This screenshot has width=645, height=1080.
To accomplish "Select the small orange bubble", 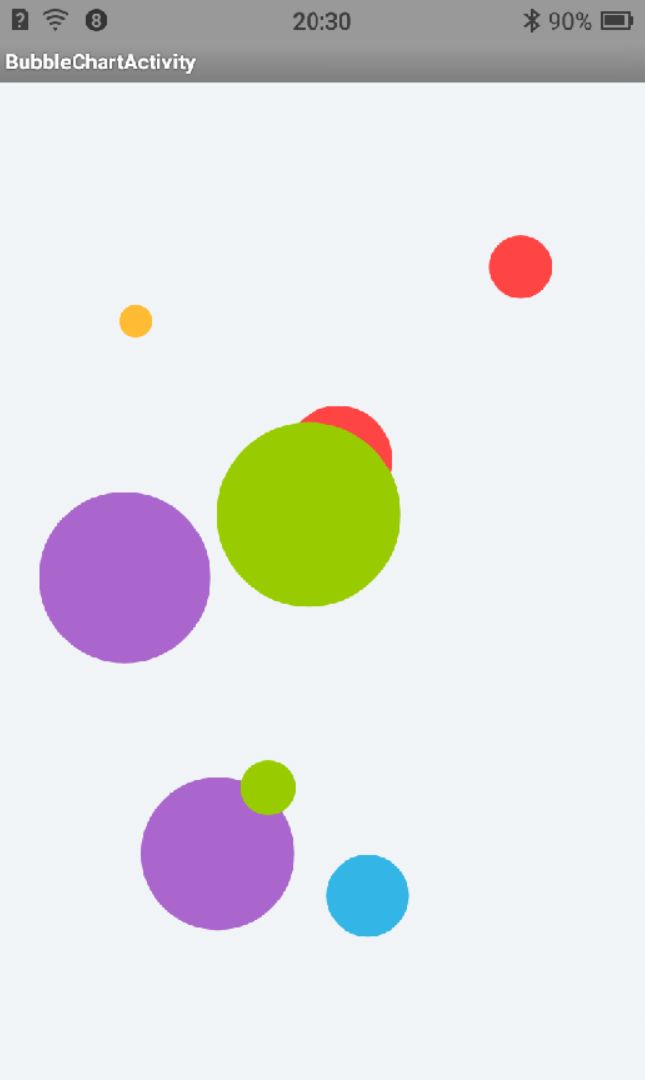I will (136, 321).
